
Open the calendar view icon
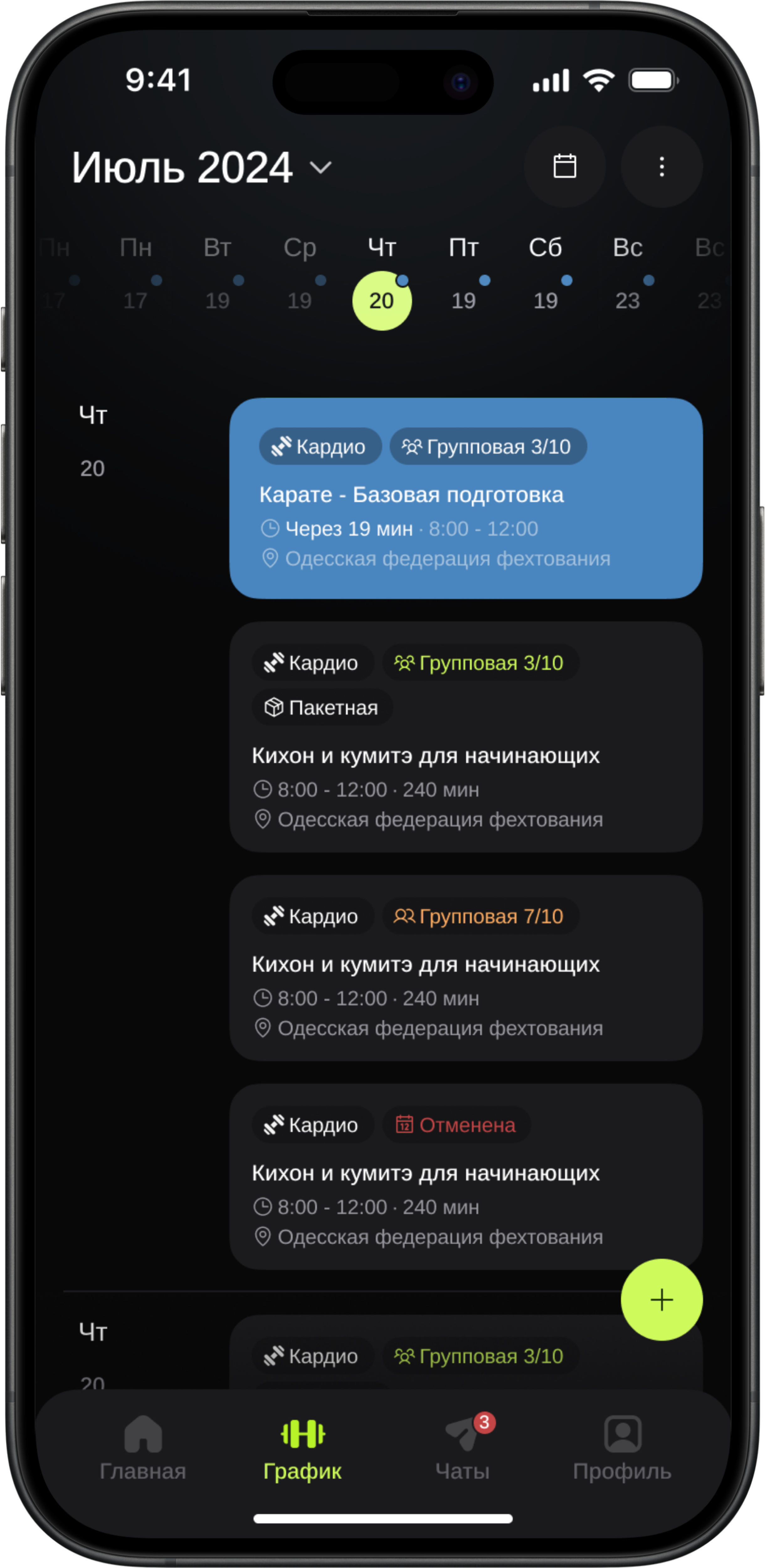tap(564, 166)
